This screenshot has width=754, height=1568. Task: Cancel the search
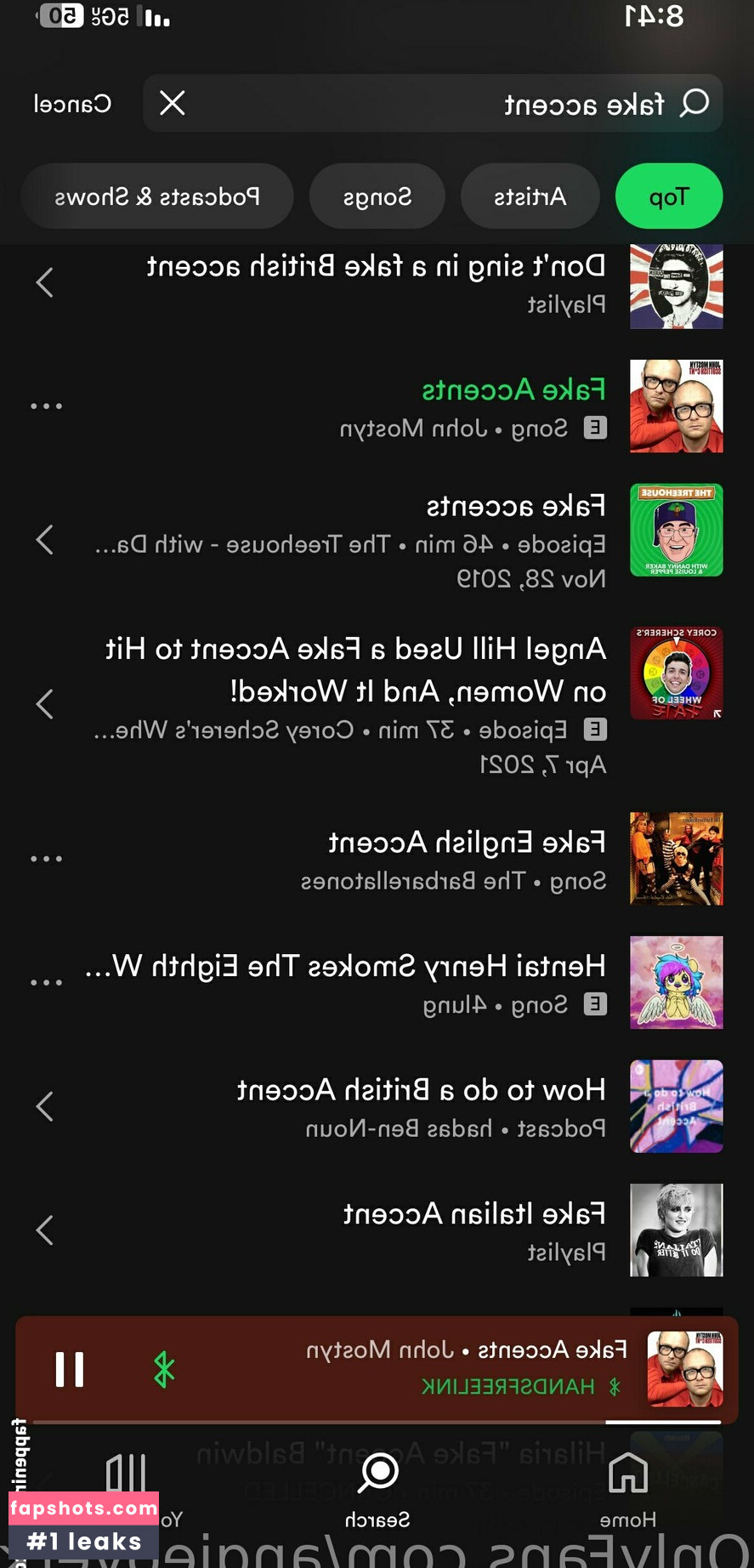[x=72, y=104]
